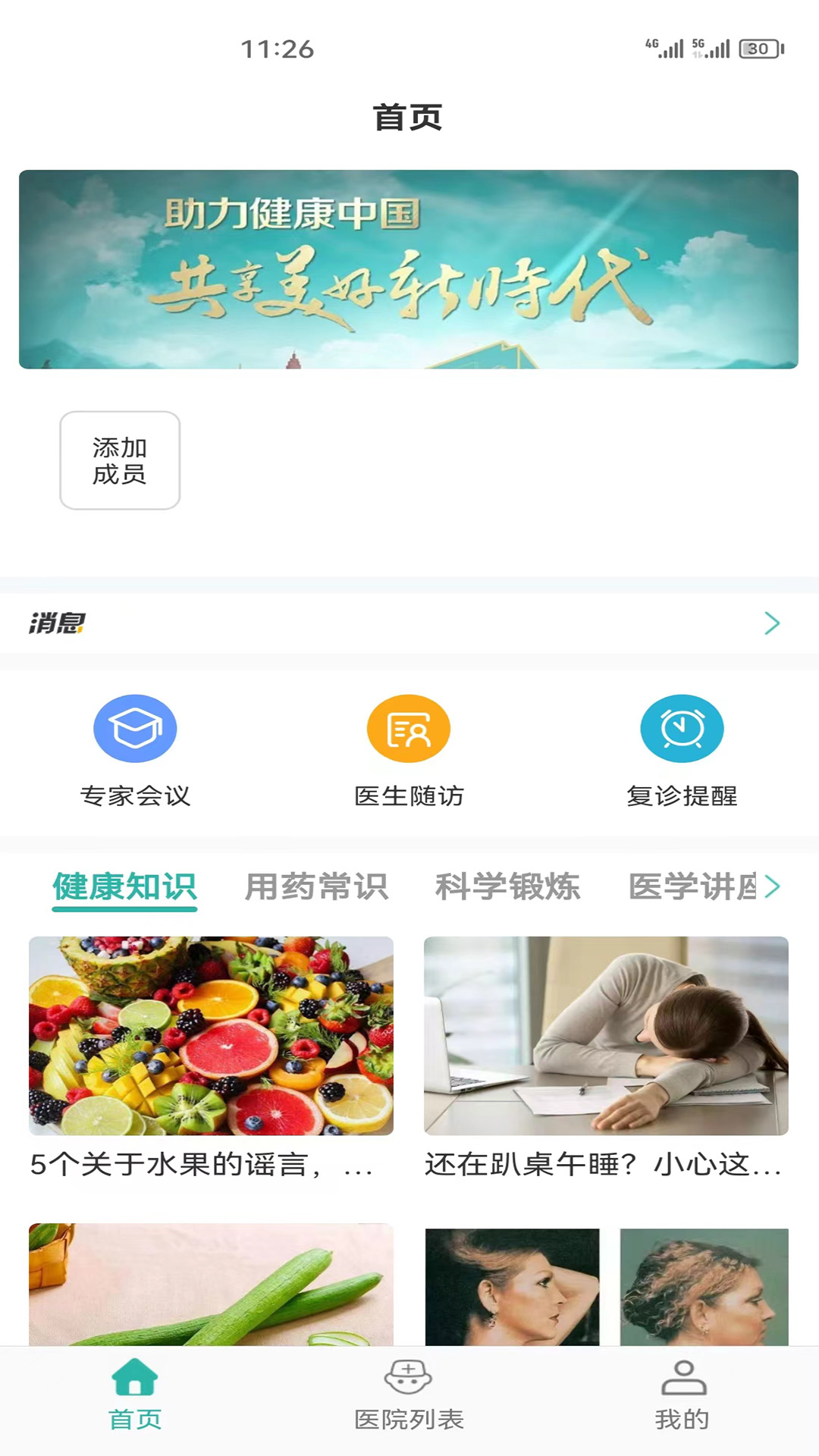
Task: Open the 消息 messages row
Action: 409,623
